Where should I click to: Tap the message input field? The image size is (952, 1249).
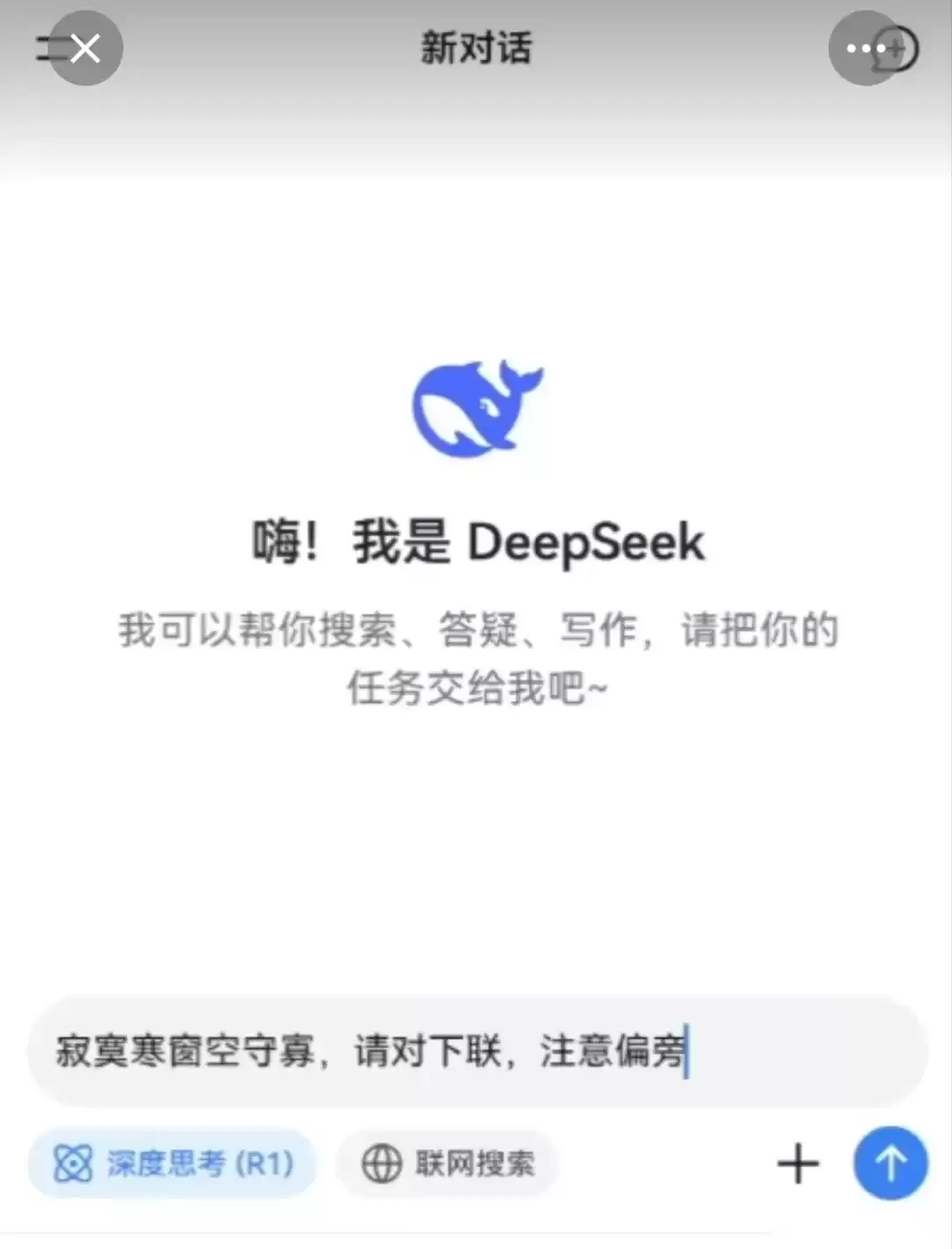[476, 1052]
